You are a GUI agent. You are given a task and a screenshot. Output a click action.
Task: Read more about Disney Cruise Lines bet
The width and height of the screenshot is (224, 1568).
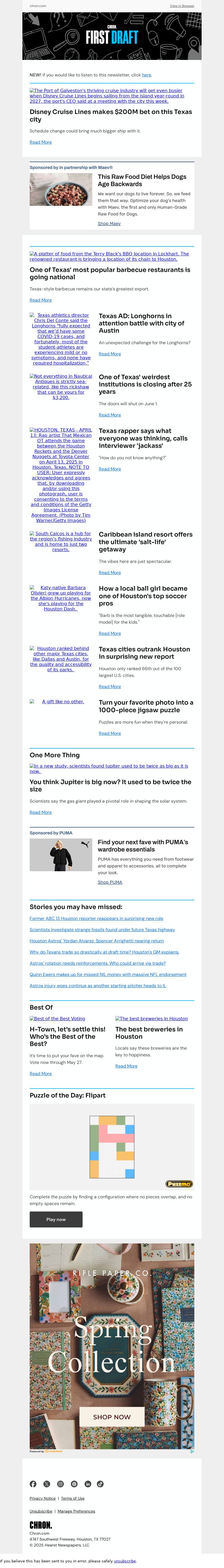(41, 143)
